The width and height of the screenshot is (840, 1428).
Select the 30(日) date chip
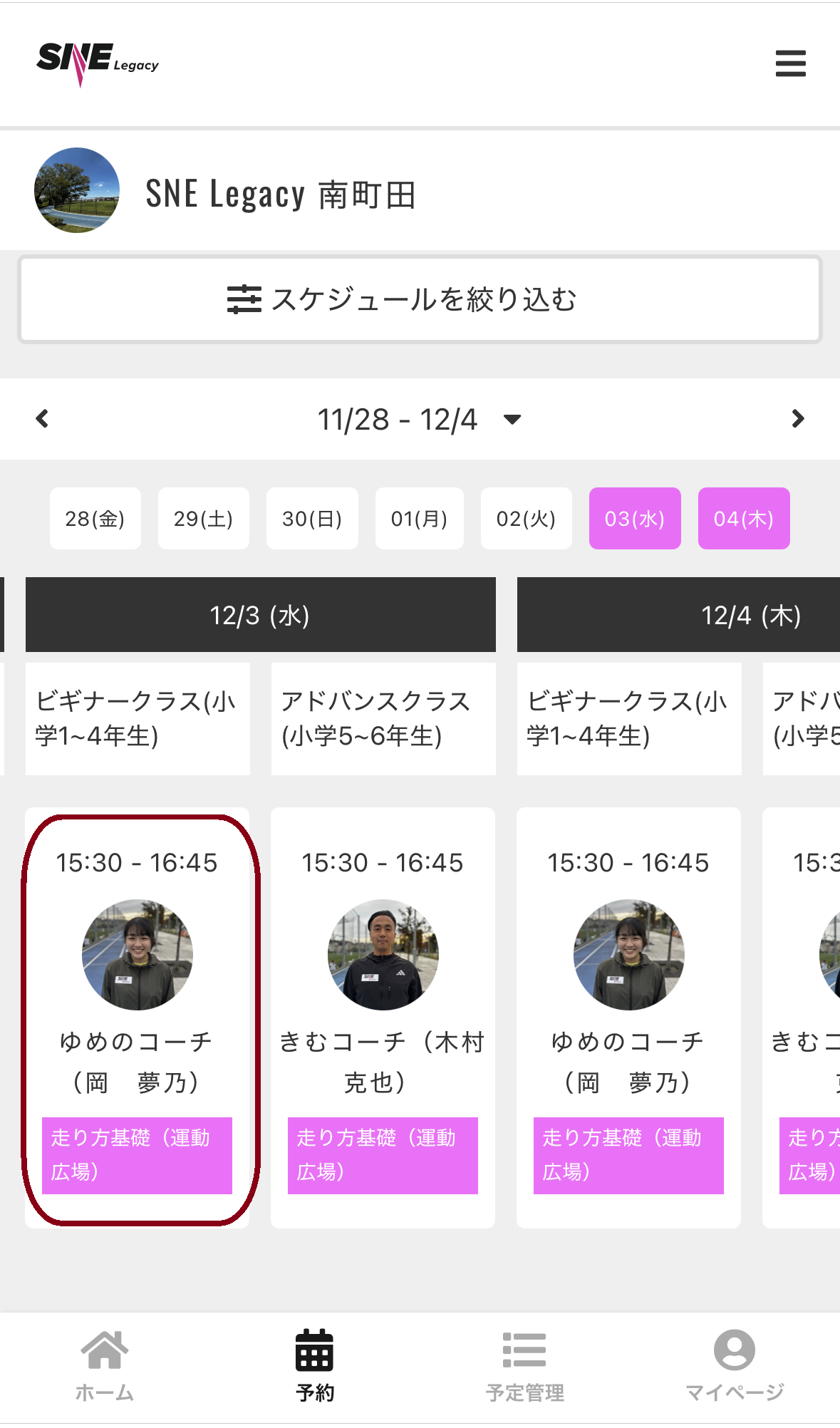pyautogui.click(x=312, y=518)
